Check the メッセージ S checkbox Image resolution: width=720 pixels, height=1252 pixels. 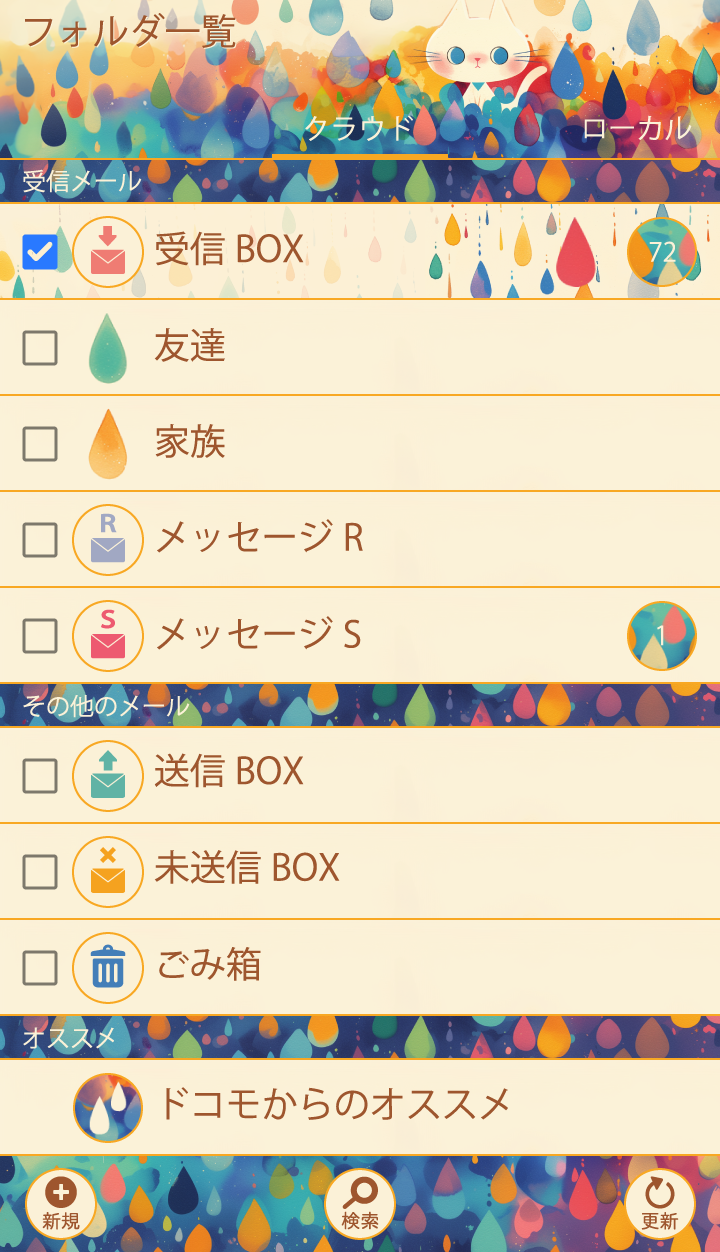(x=40, y=636)
